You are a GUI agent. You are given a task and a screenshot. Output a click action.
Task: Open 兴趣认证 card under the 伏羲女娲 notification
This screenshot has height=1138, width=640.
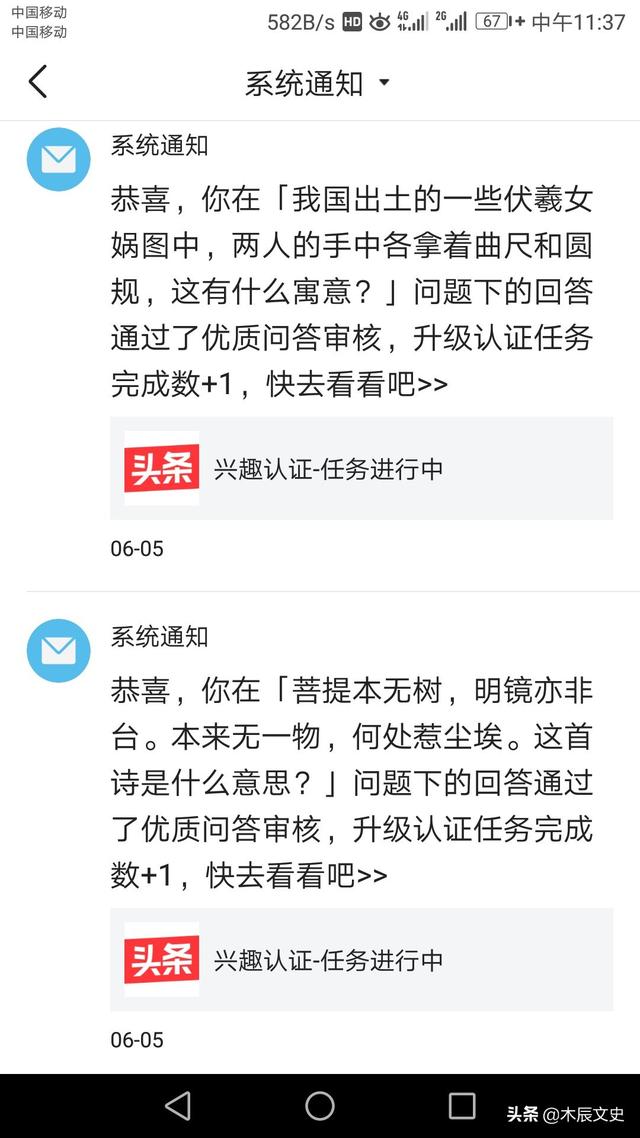click(x=361, y=469)
